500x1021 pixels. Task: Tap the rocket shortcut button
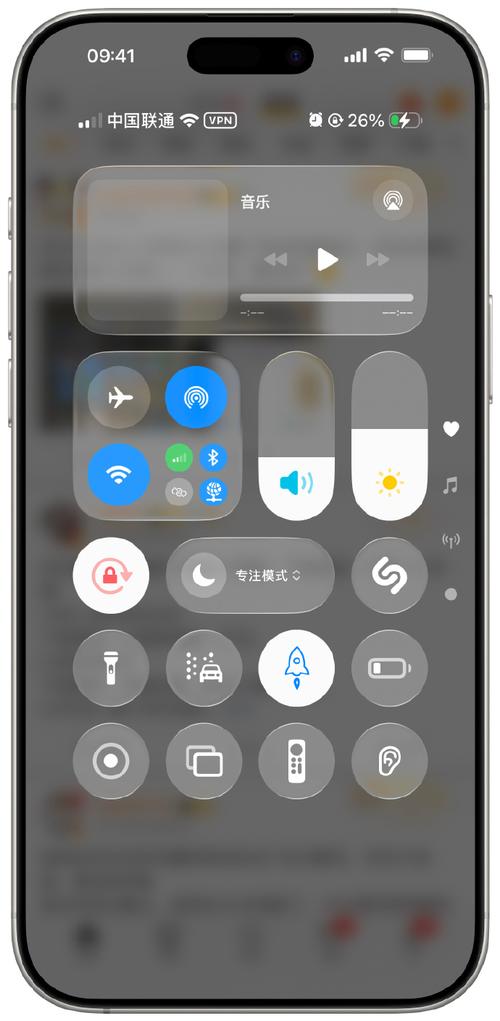(296, 668)
